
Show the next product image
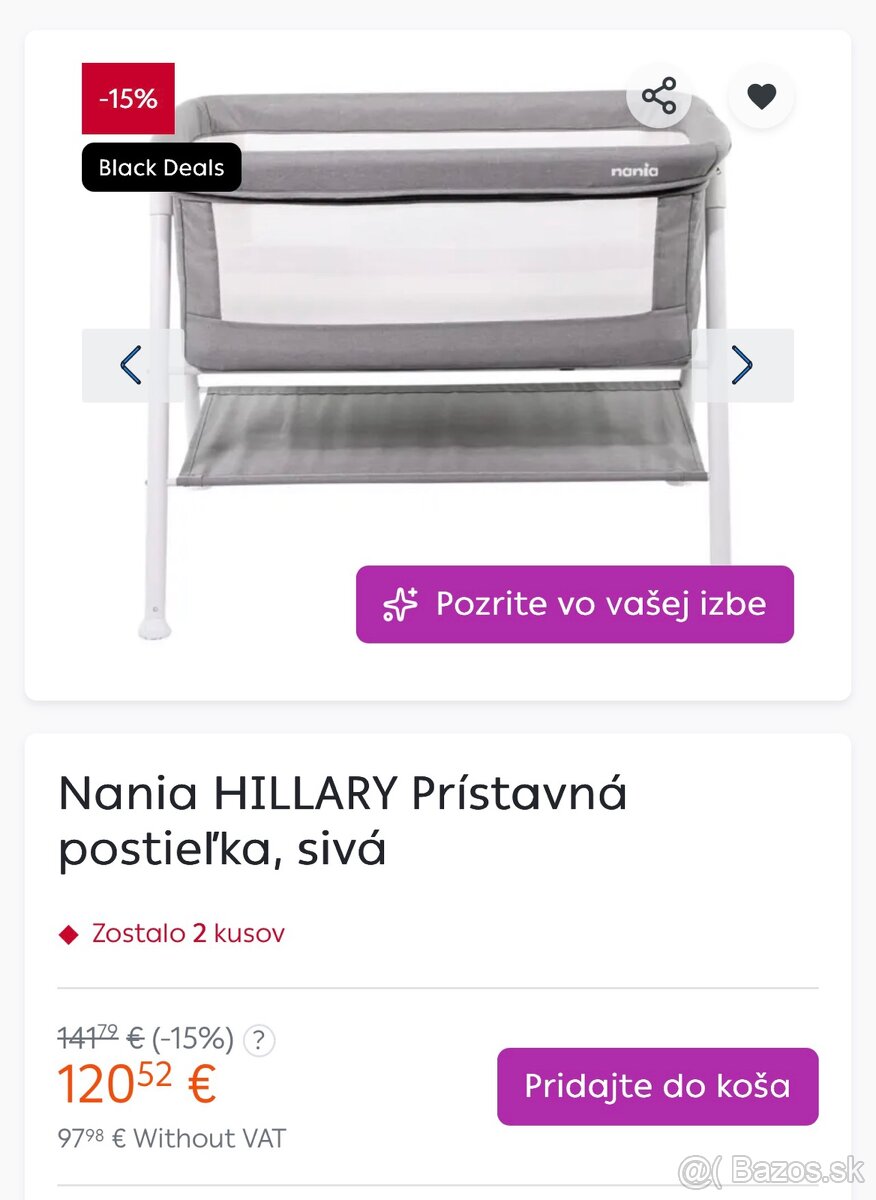[x=742, y=365]
